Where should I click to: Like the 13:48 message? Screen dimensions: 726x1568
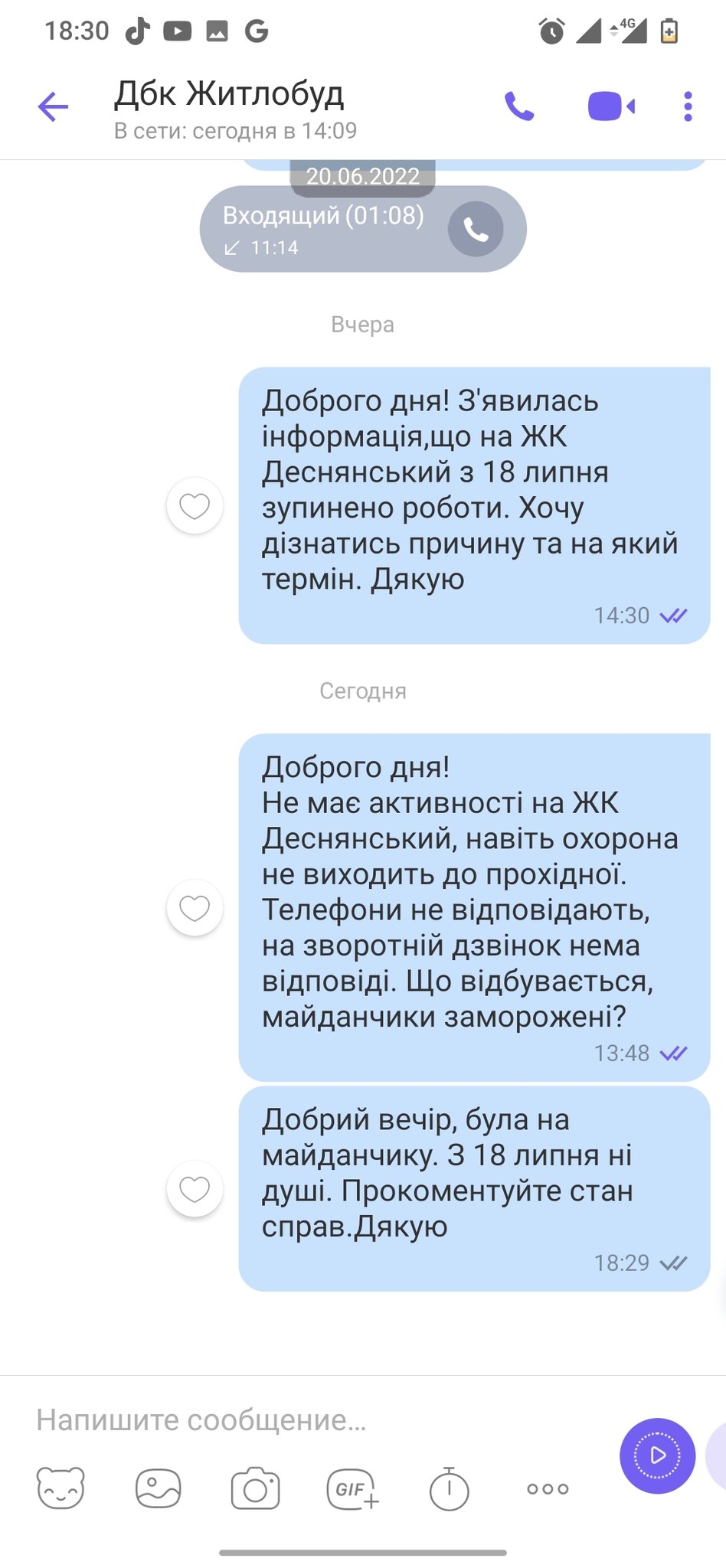point(195,908)
